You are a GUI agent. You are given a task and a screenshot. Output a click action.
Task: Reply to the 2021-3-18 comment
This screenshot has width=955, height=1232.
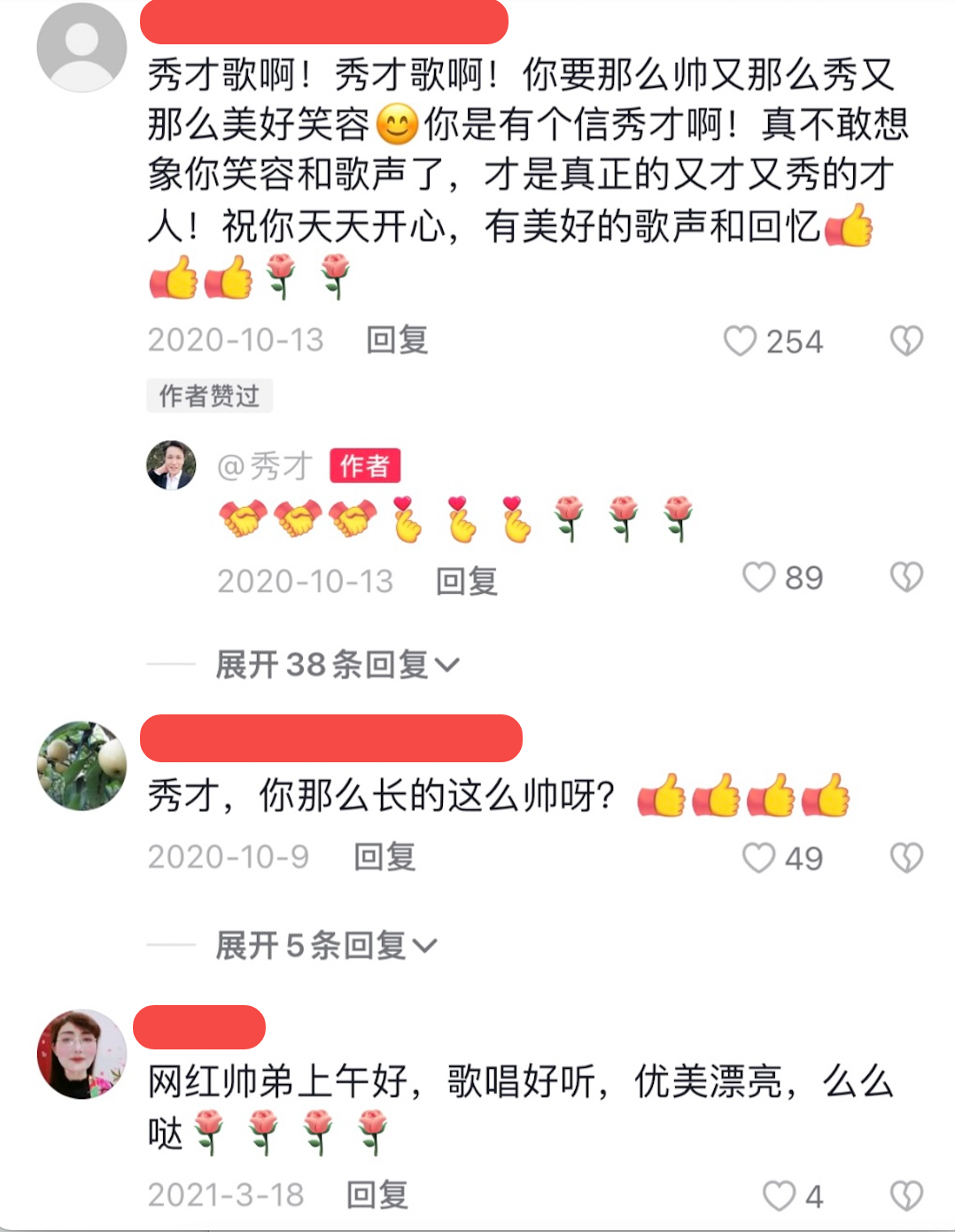[x=377, y=1195]
